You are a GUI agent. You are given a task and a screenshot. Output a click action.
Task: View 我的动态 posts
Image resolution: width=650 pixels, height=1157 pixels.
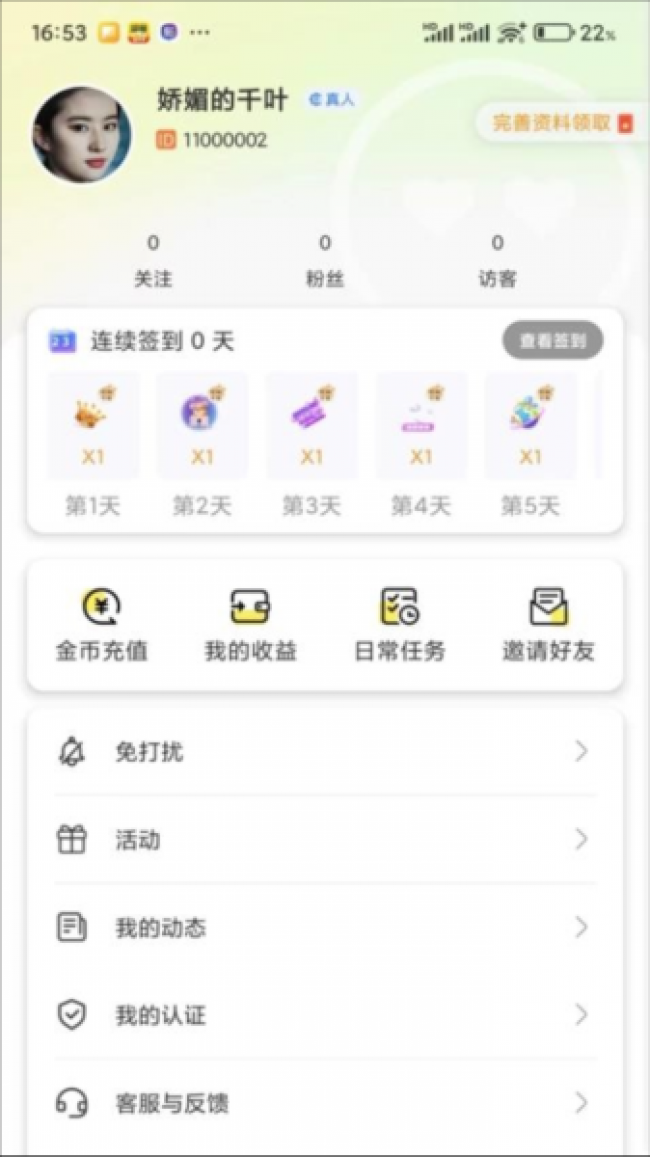[x=325, y=927]
